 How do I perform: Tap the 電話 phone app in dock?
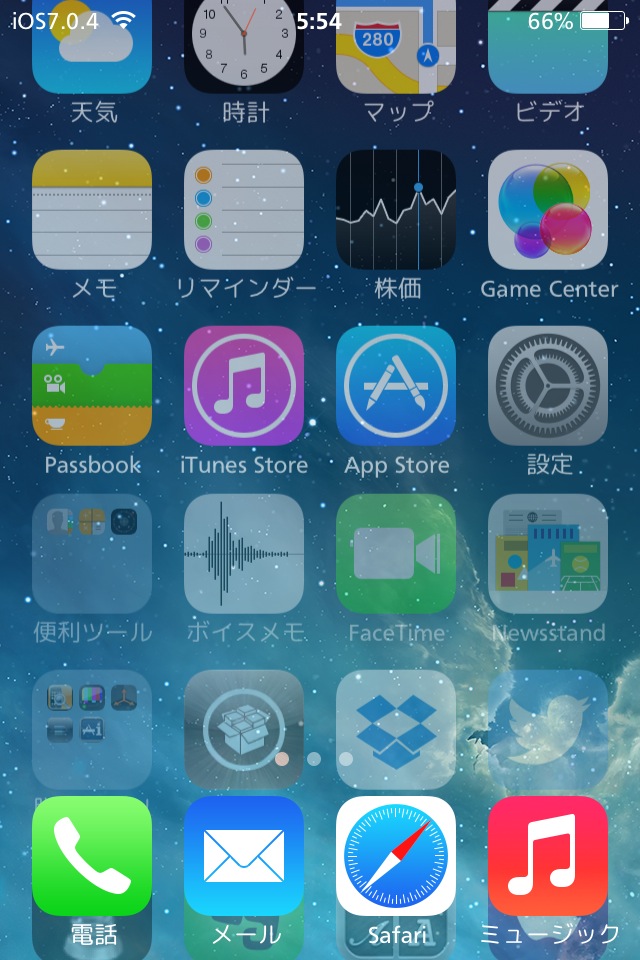click(x=92, y=856)
